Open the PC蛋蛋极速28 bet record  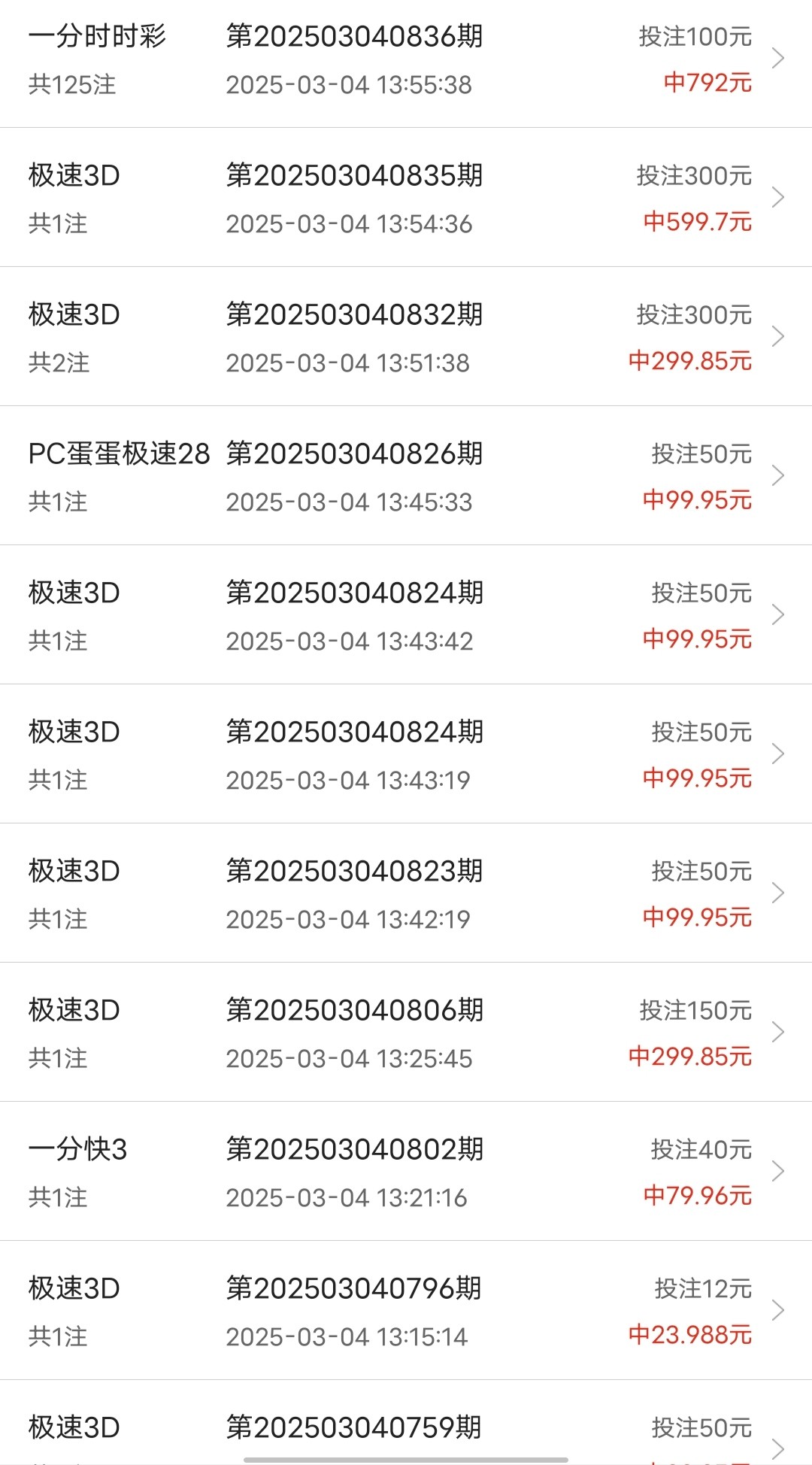coord(406,477)
